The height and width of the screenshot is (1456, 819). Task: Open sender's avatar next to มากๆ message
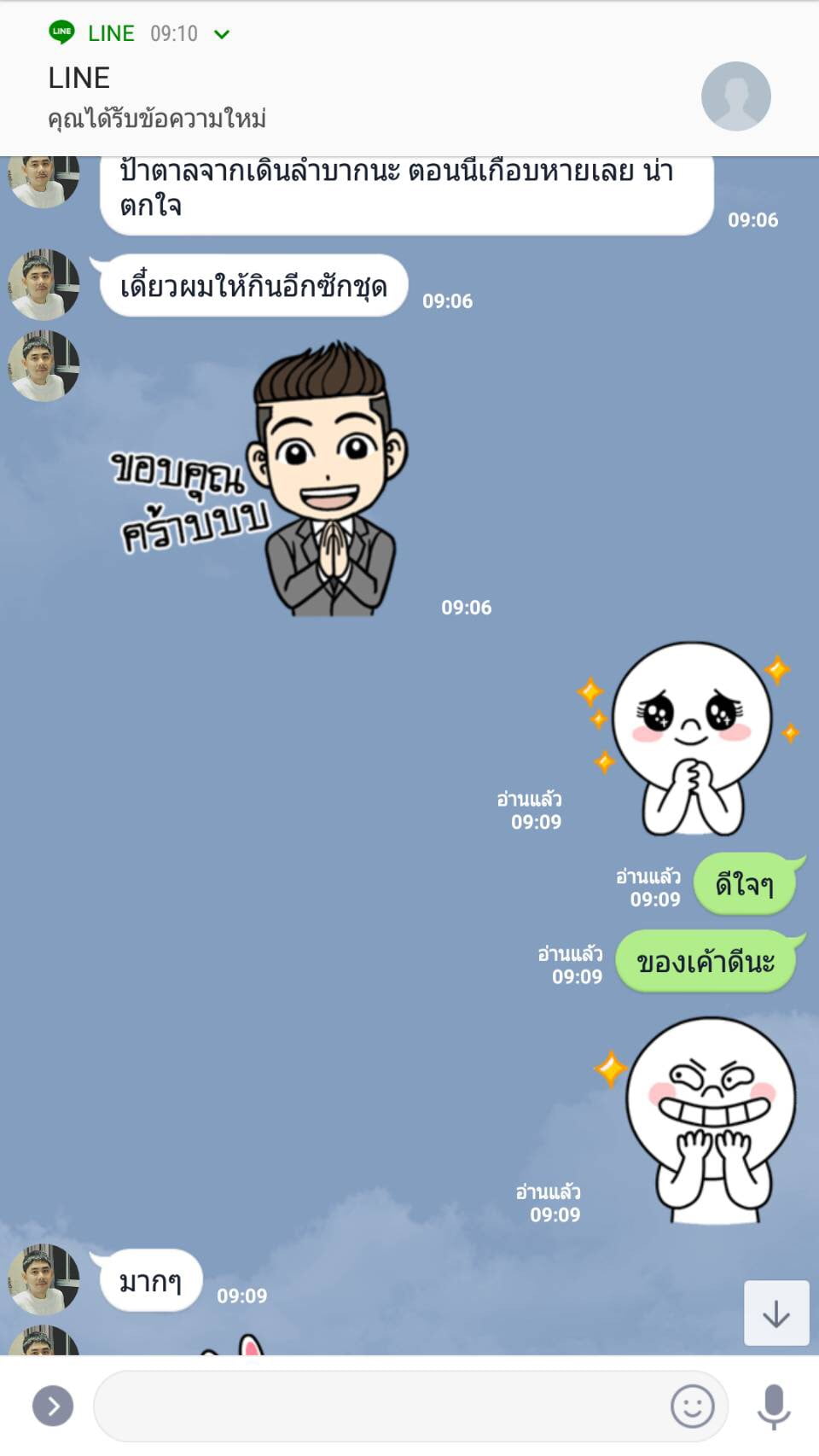pos(43,1278)
